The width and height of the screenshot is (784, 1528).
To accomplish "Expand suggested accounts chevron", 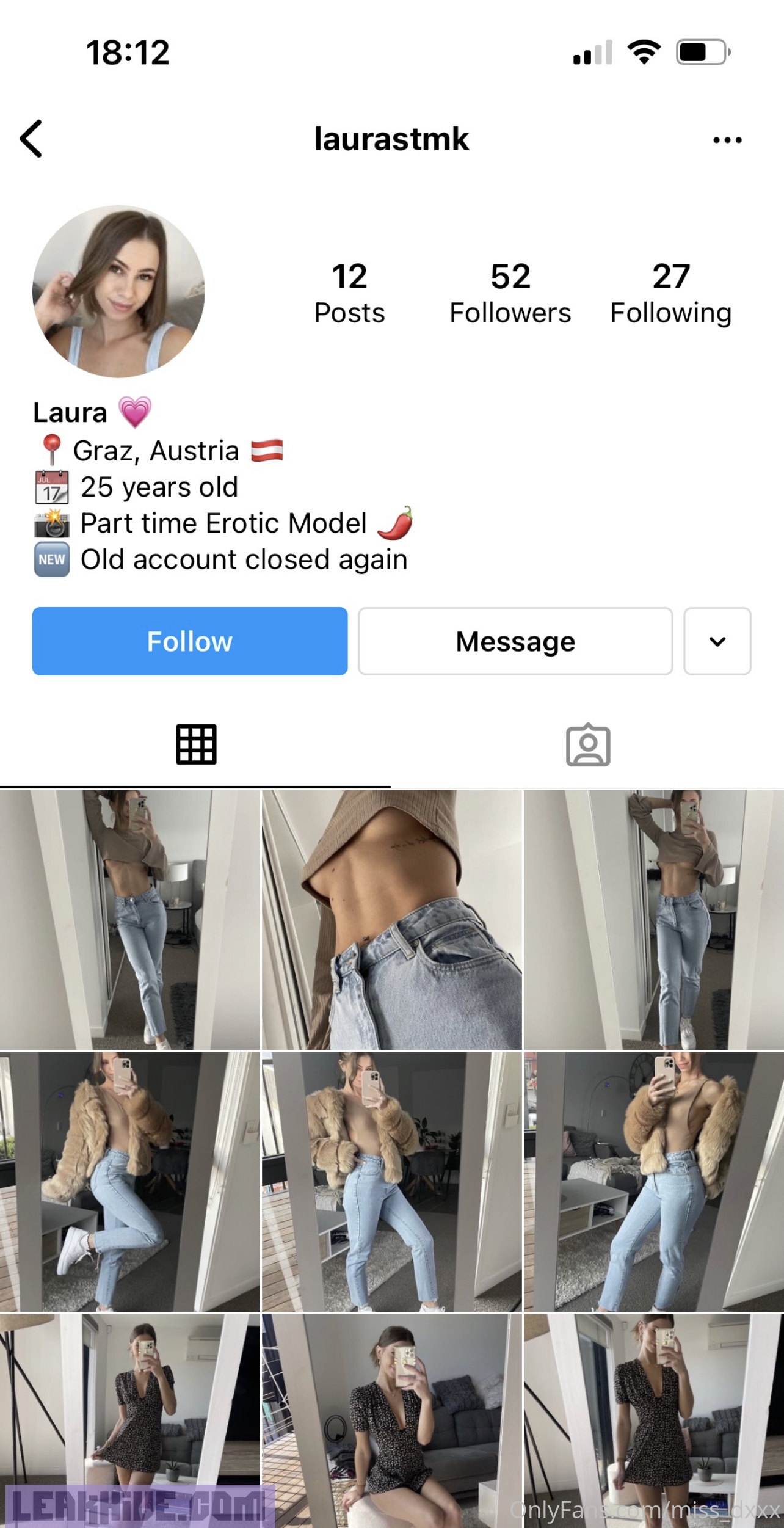I will click(717, 641).
